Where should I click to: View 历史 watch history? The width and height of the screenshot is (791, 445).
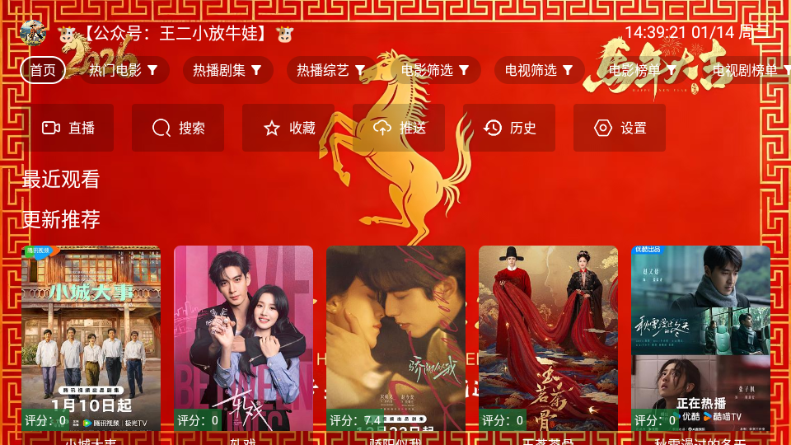pyautogui.click(x=509, y=128)
